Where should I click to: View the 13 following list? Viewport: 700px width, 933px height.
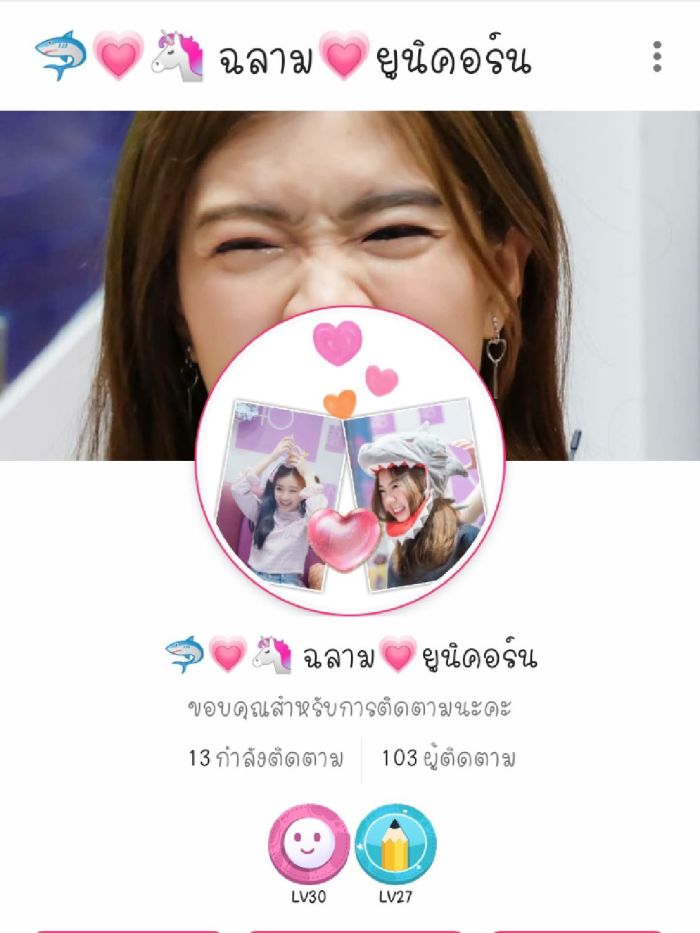[266, 758]
